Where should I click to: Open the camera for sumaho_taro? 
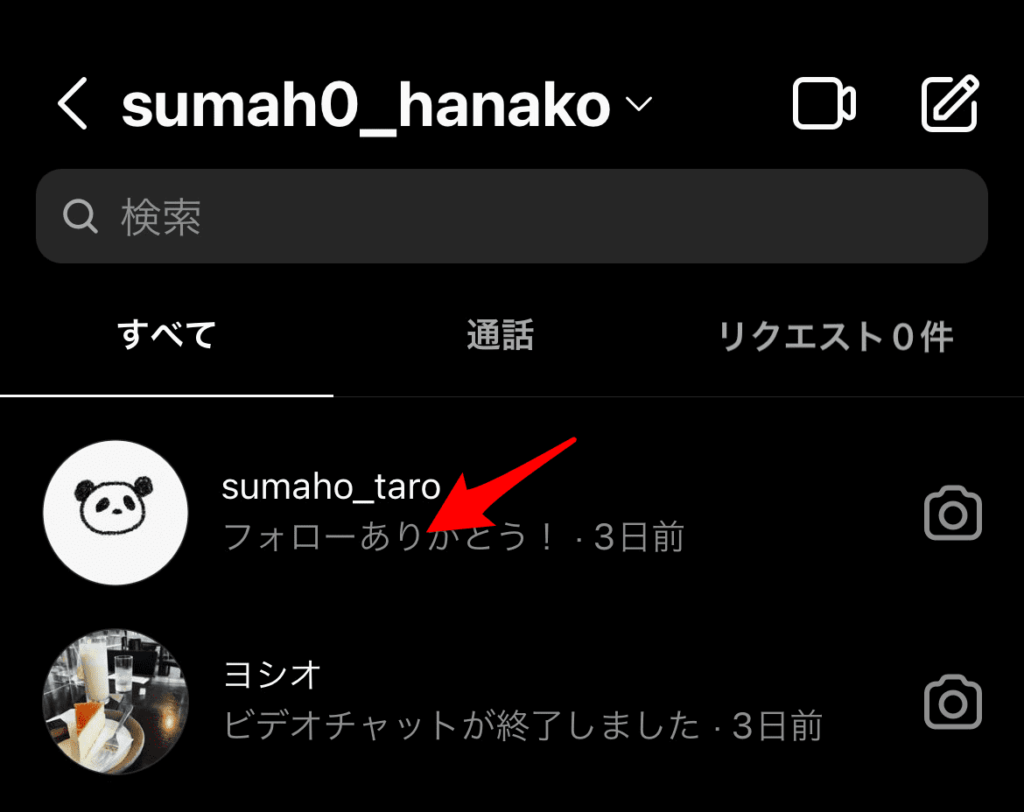point(952,514)
